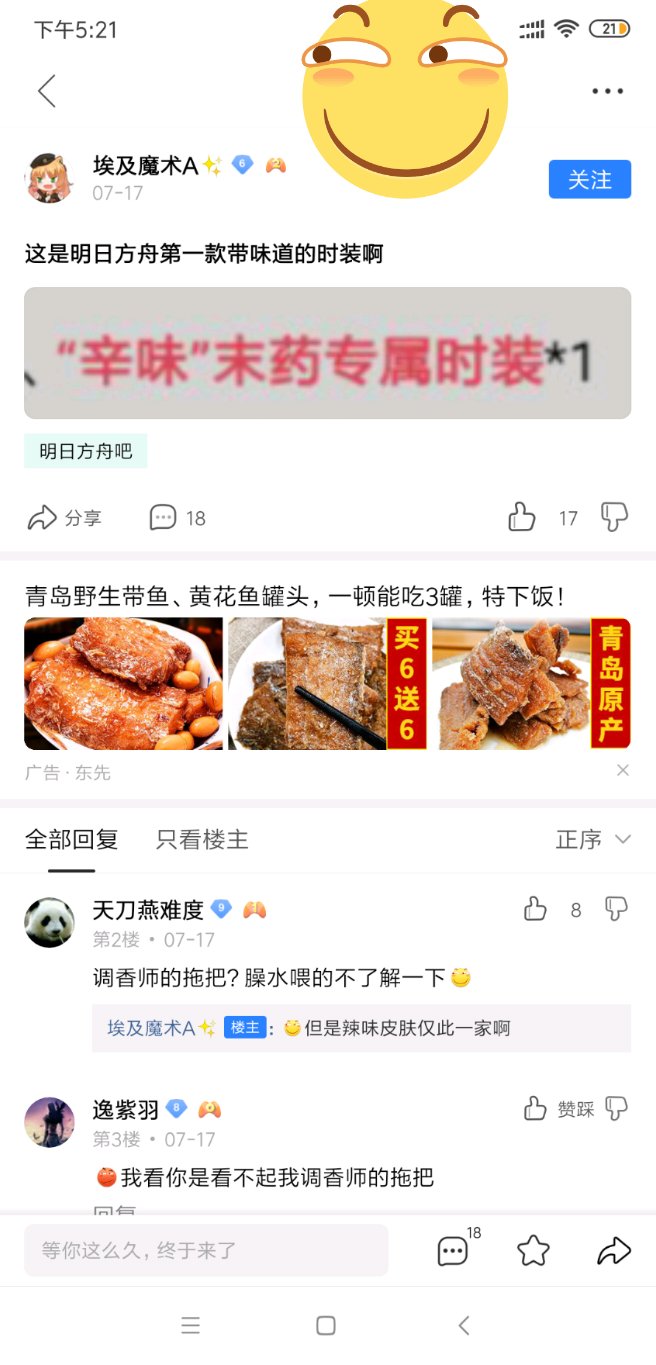
Task: Open the 明日方舟吧 forum chip
Action: tap(86, 451)
